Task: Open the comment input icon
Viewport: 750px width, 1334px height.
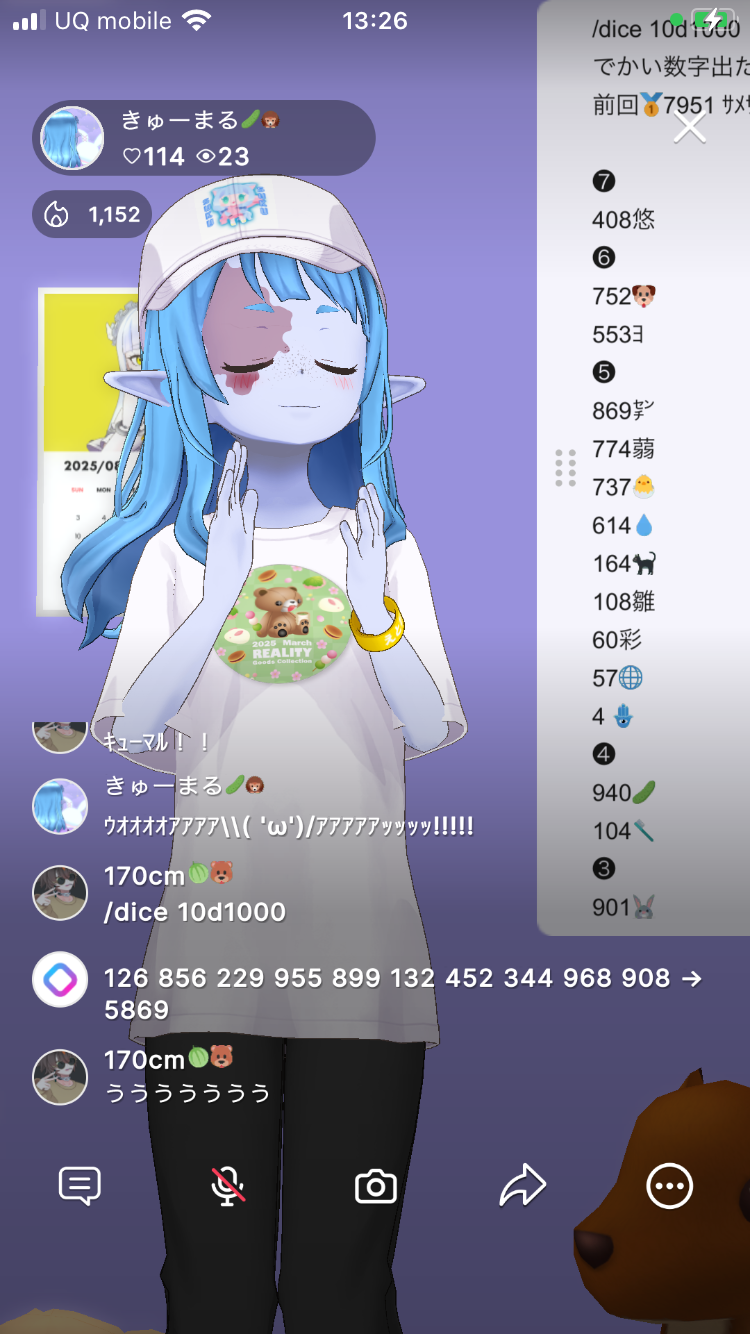Action: [80, 1187]
